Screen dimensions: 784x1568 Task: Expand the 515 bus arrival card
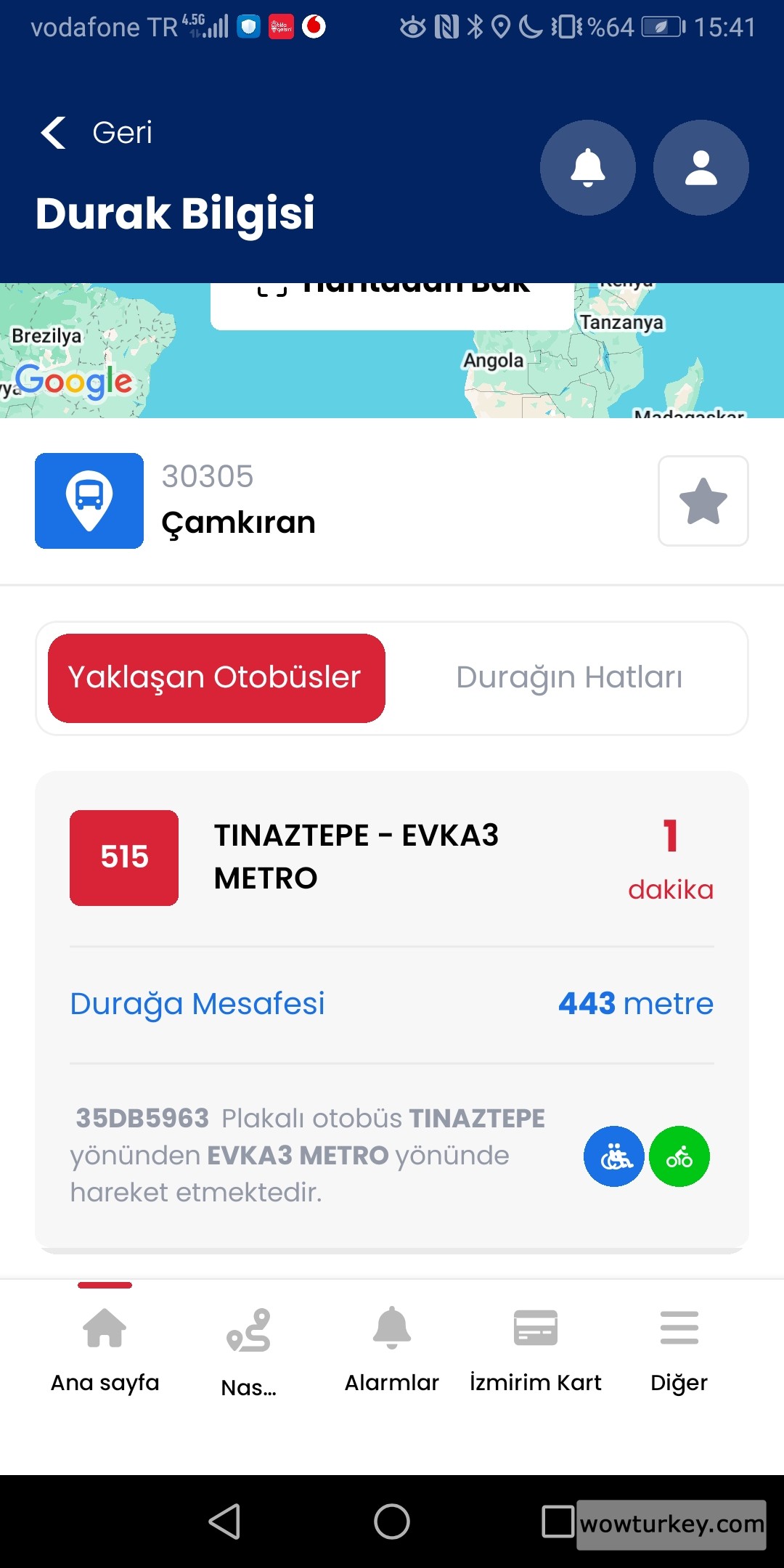point(391,857)
